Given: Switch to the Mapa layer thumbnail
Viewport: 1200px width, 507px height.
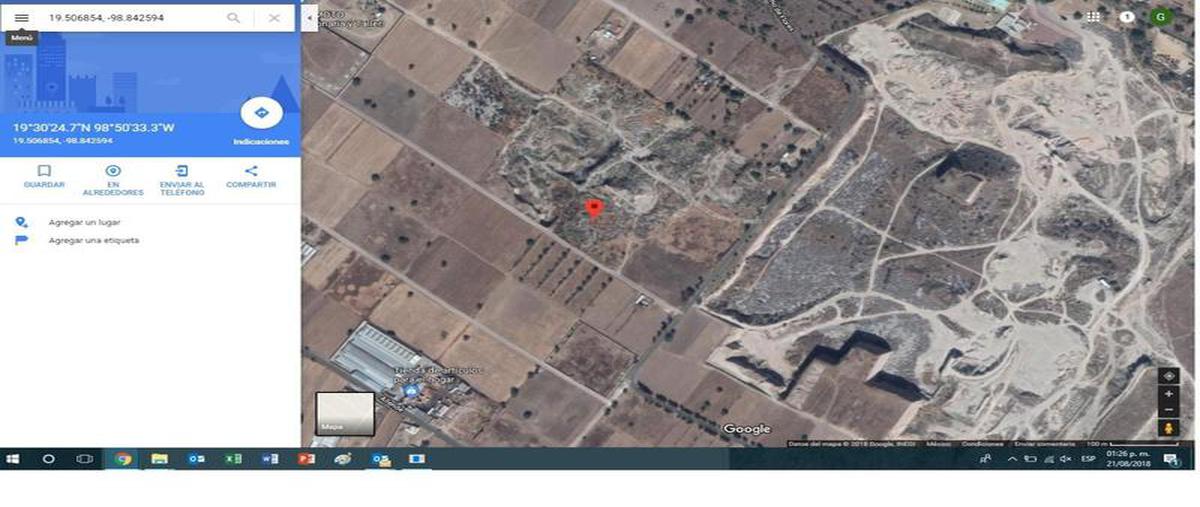Looking at the screenshot, I should [x=345, y=413].
